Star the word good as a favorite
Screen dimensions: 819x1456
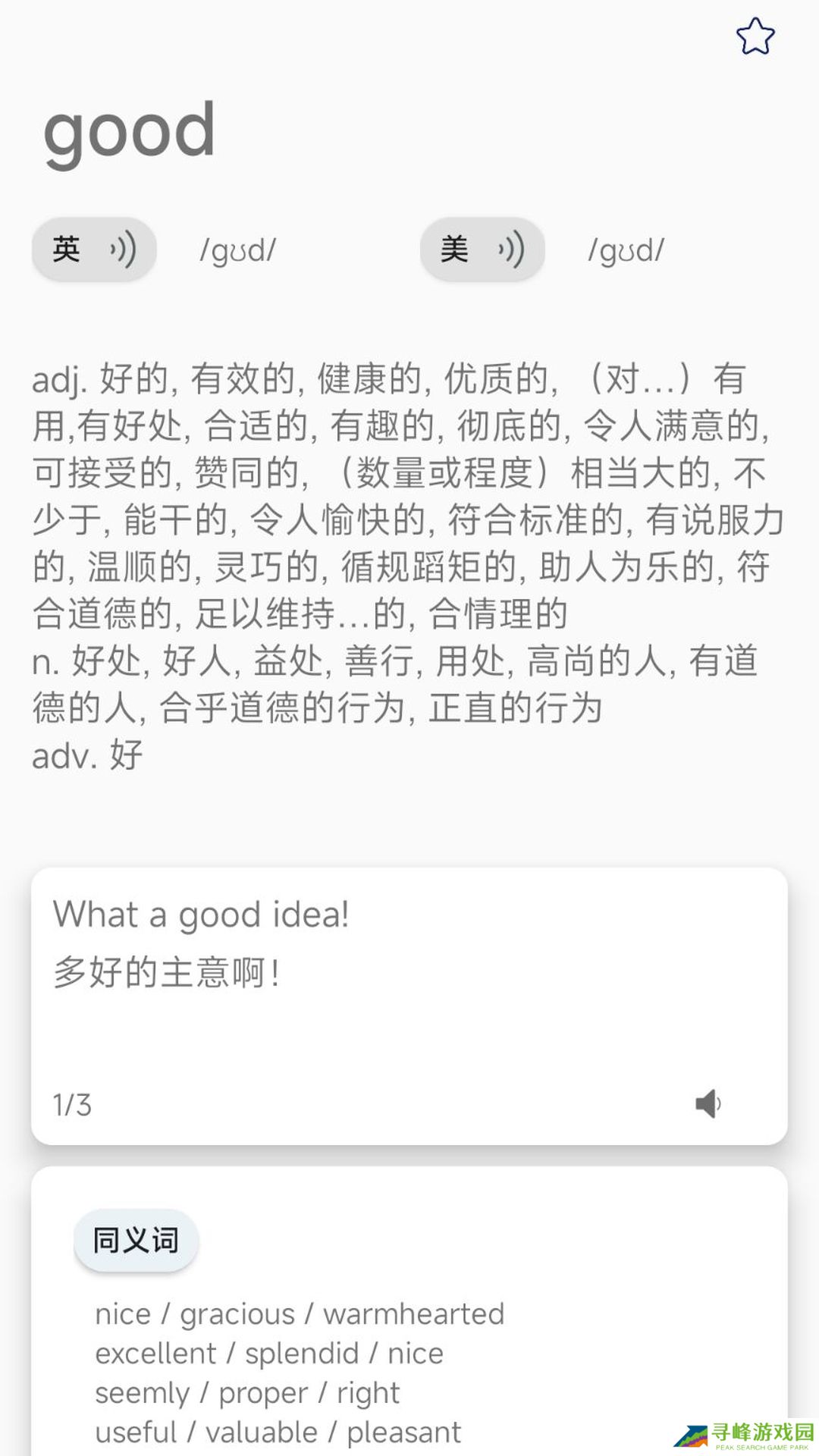click(755, 36)
